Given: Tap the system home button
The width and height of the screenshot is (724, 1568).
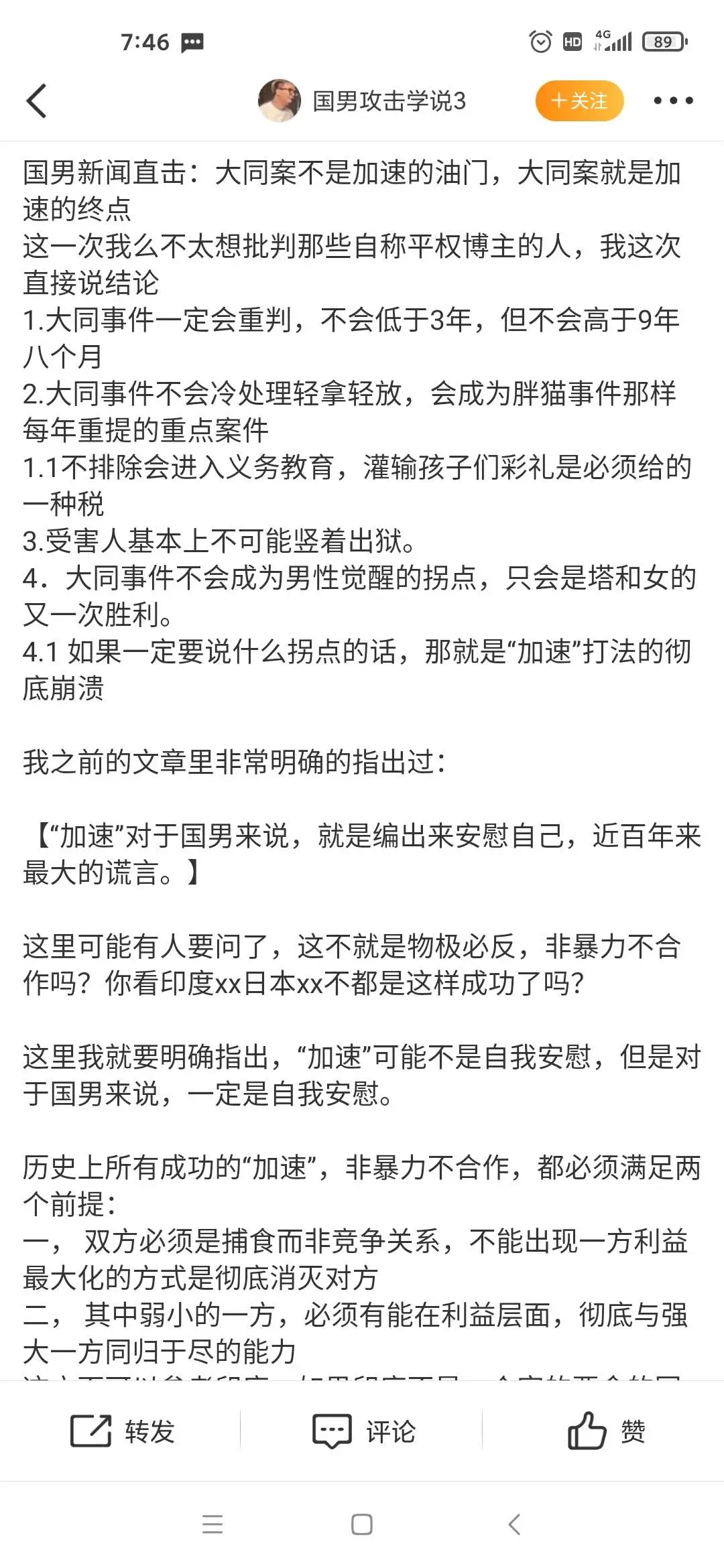Looking at the screenshot, I should pyautogui.click(x=362, y=1524).
